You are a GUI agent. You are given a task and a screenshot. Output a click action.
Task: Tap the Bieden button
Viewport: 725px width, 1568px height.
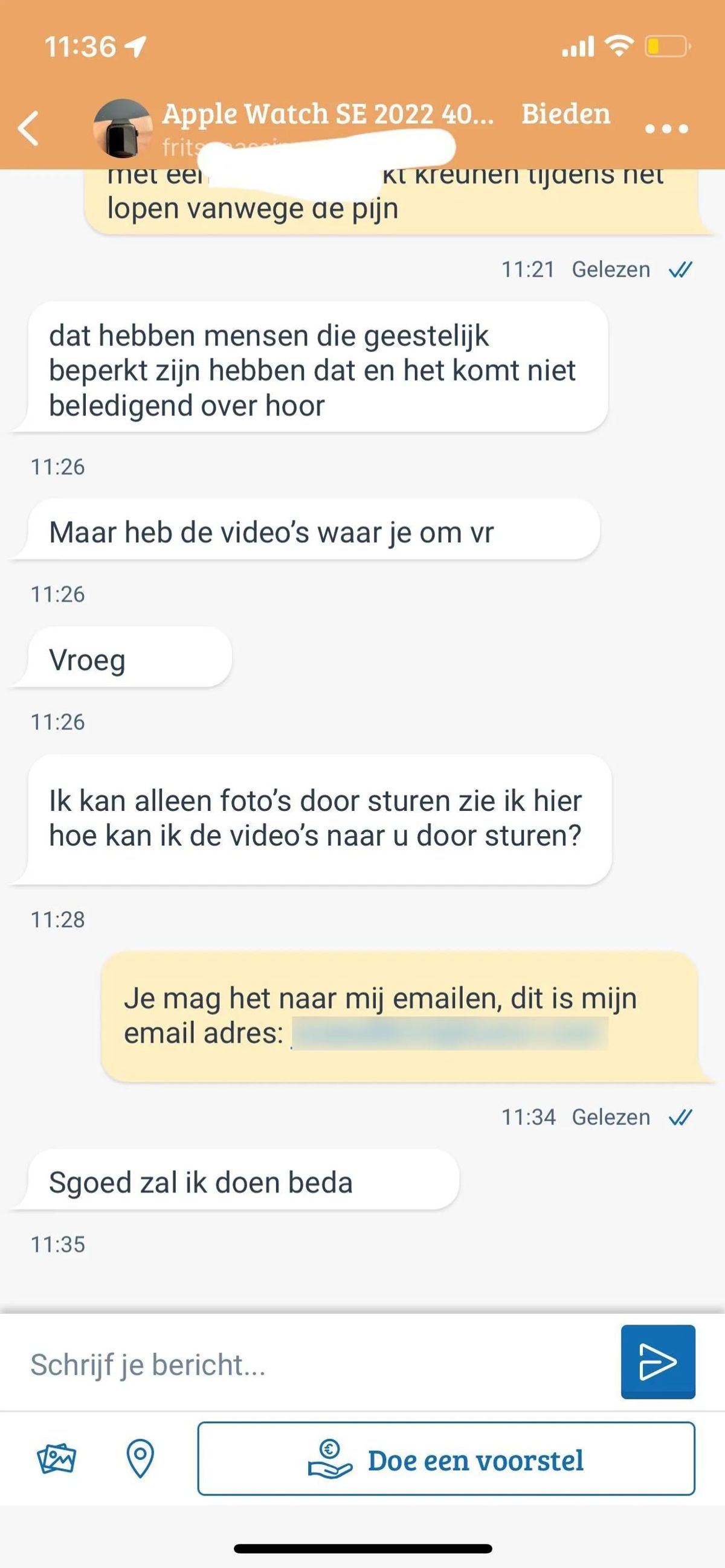click(x=565, y=114)
